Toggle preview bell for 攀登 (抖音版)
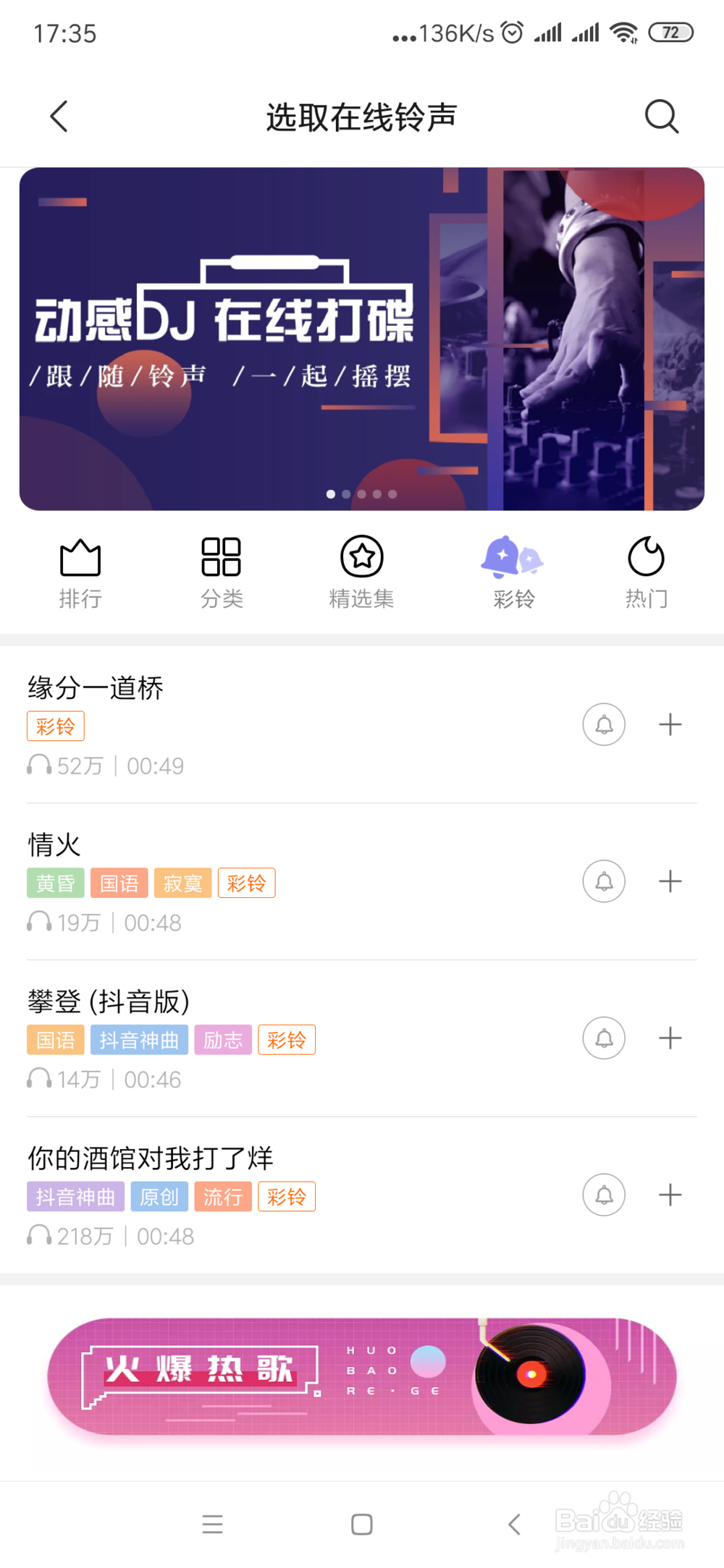The image size is (724, 1568). point(604,1038)
